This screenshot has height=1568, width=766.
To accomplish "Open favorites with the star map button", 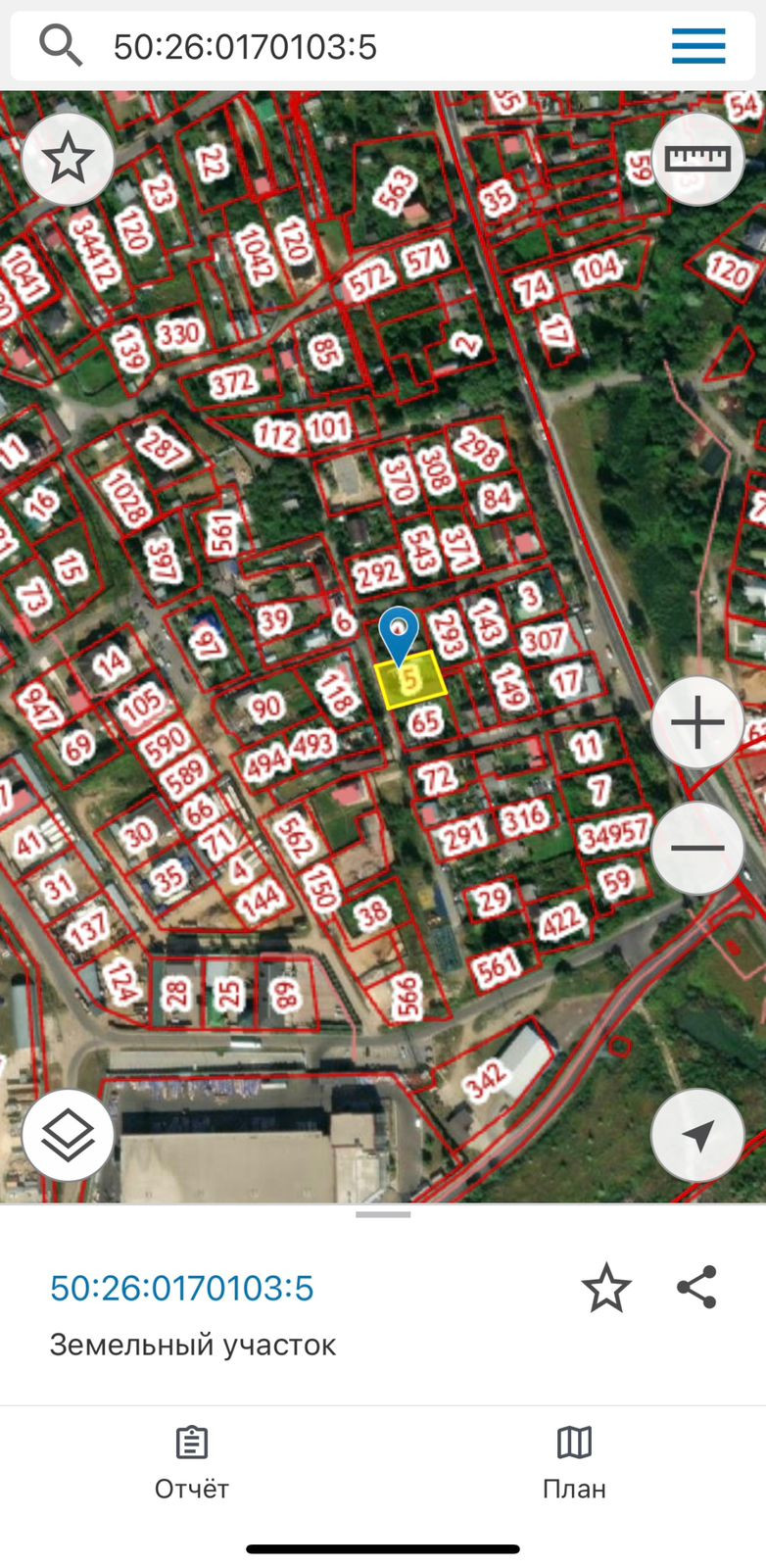I will (x=68, y=158).
